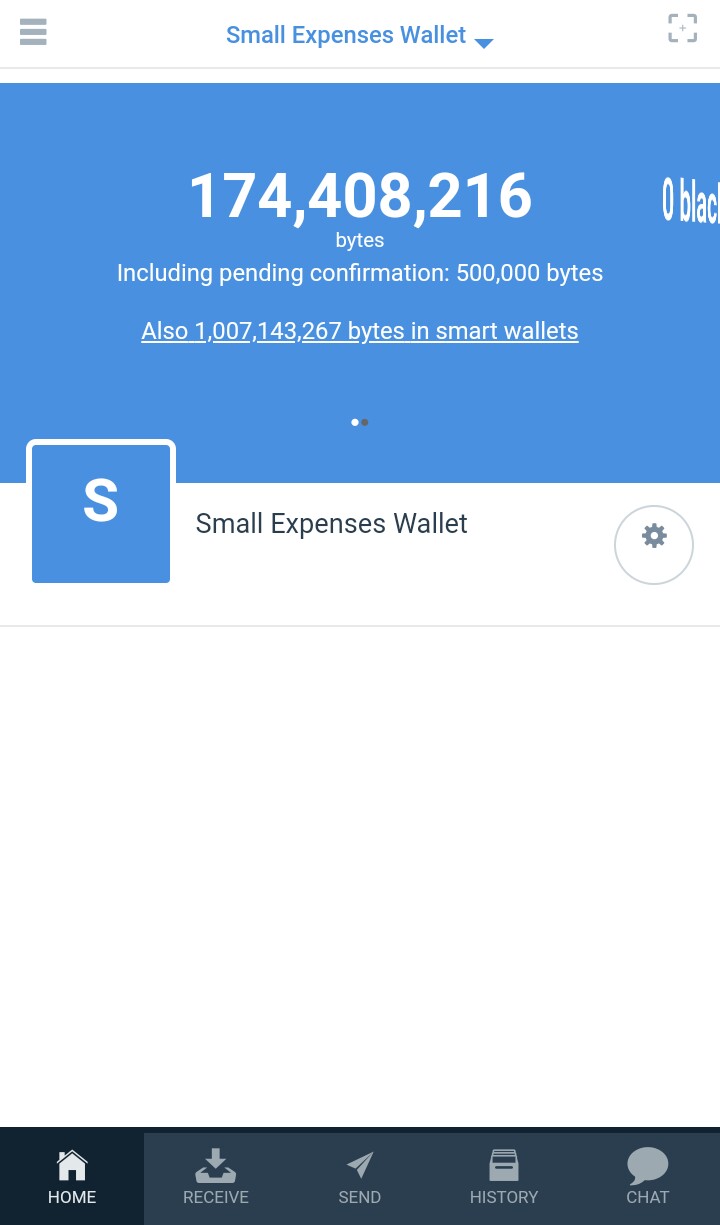This screenshot has width=720, height=1225.
Task: Switch to the Receive tab
Action: click(216, 1177)
